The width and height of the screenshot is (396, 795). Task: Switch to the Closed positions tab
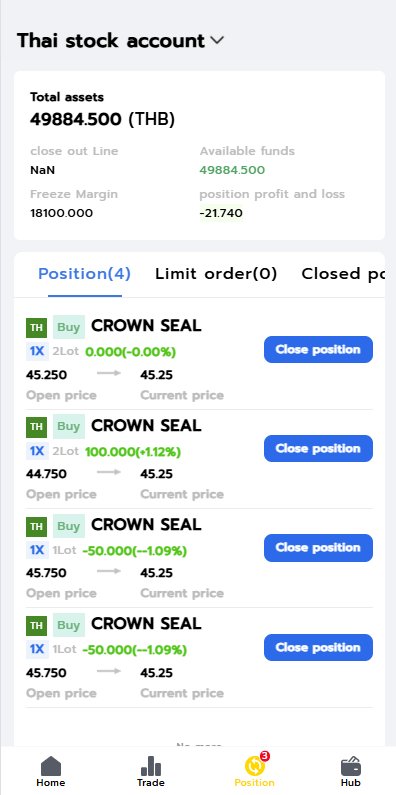click(343, 274)
